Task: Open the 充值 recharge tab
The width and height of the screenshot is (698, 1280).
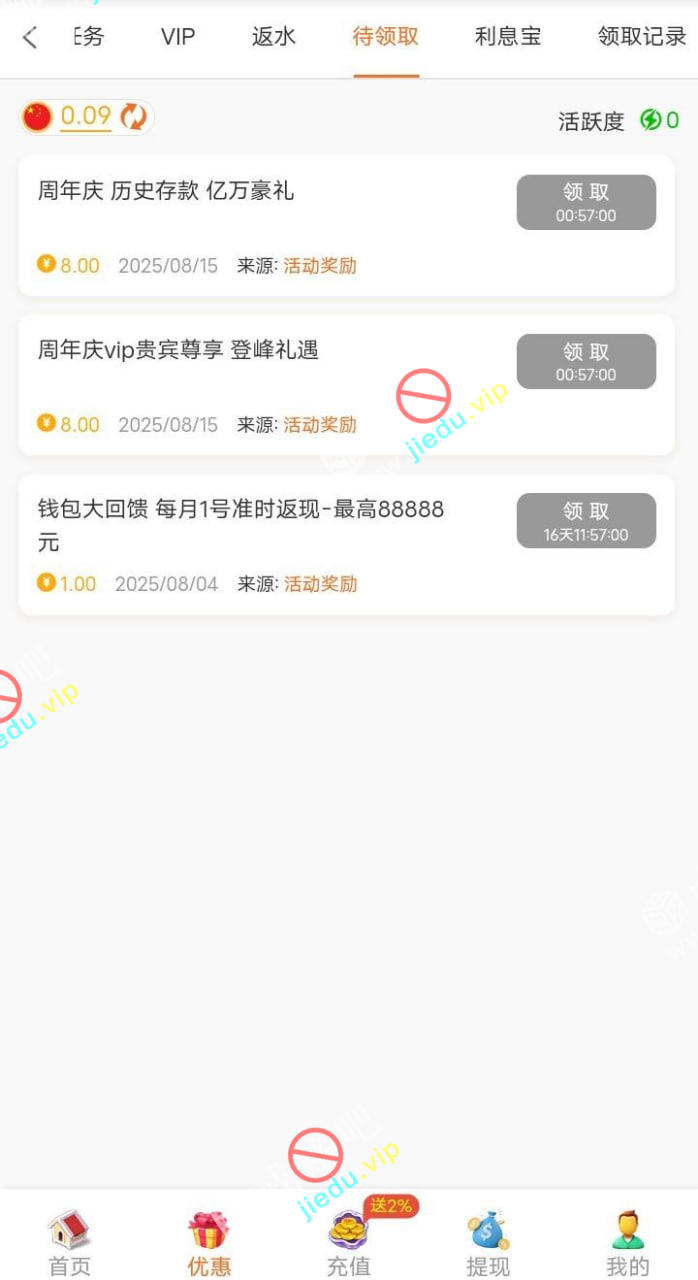Action: point(348,1242)
